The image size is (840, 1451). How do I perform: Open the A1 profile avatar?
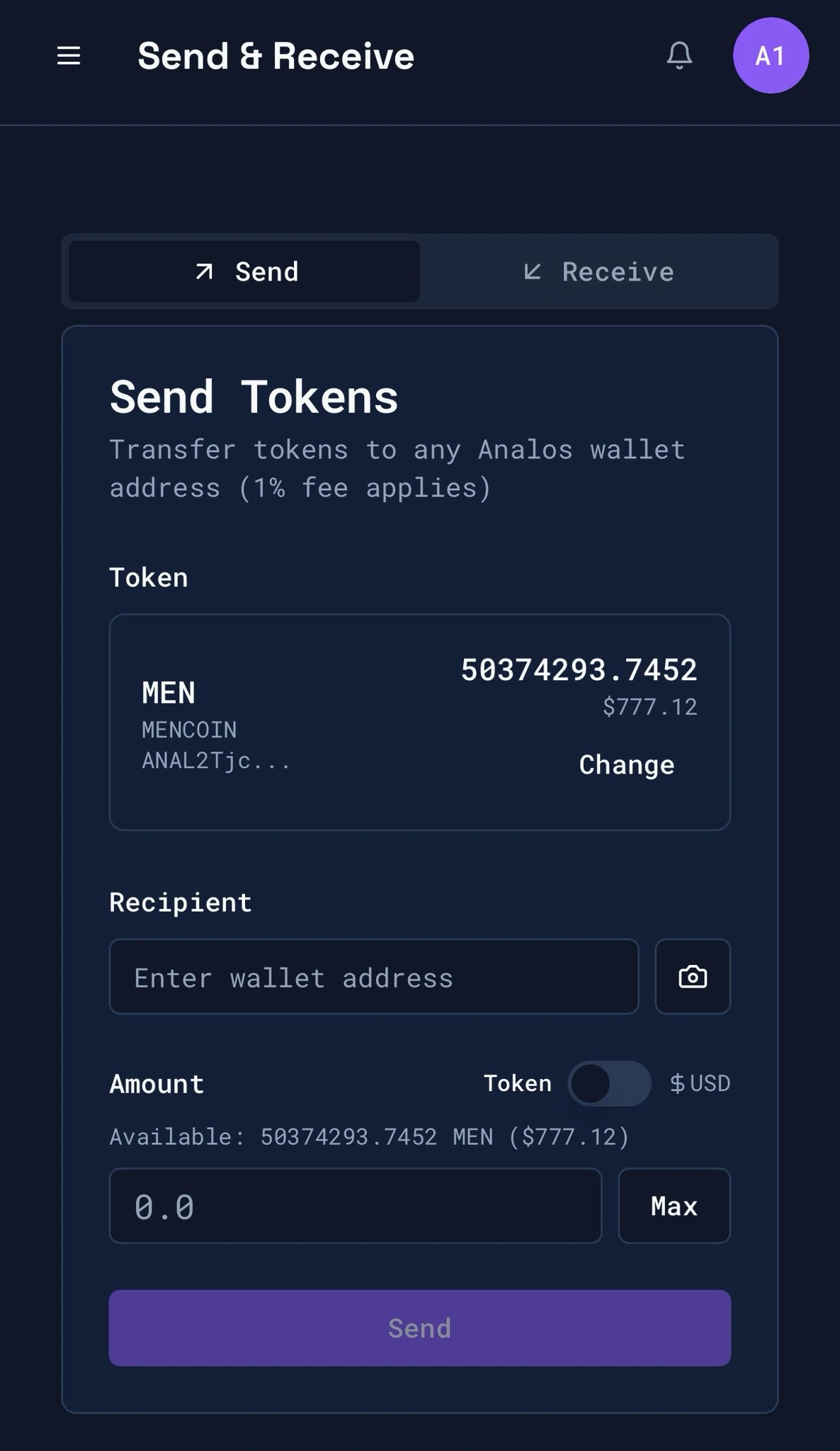[x=771, y=55]
